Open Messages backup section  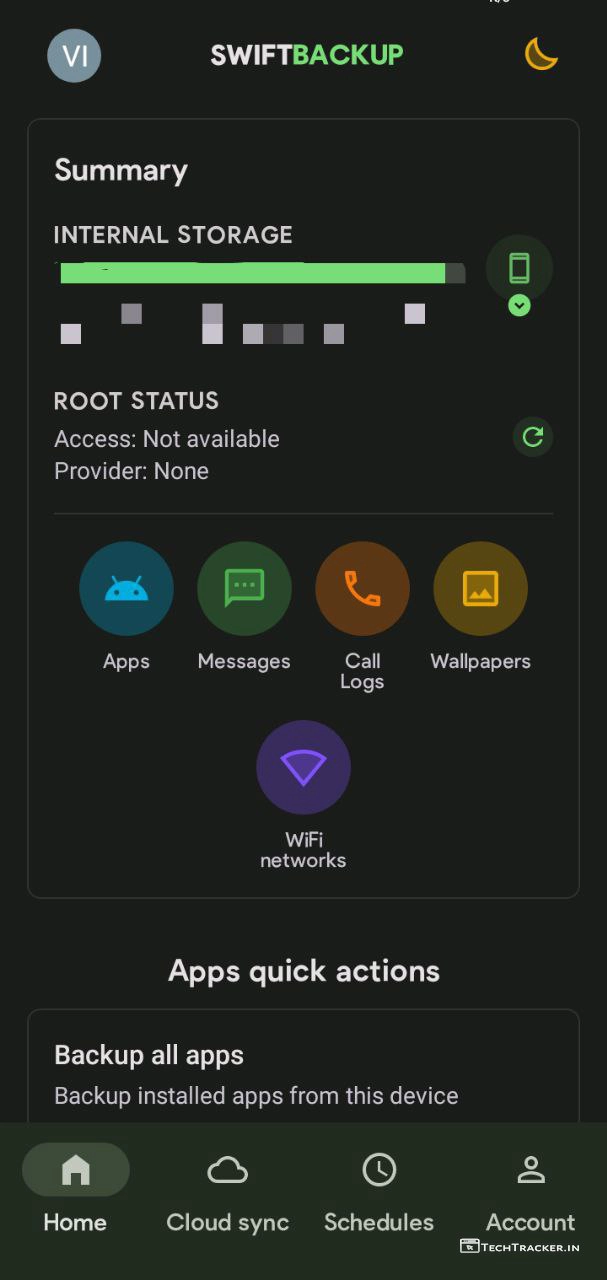tap(244, 589)
